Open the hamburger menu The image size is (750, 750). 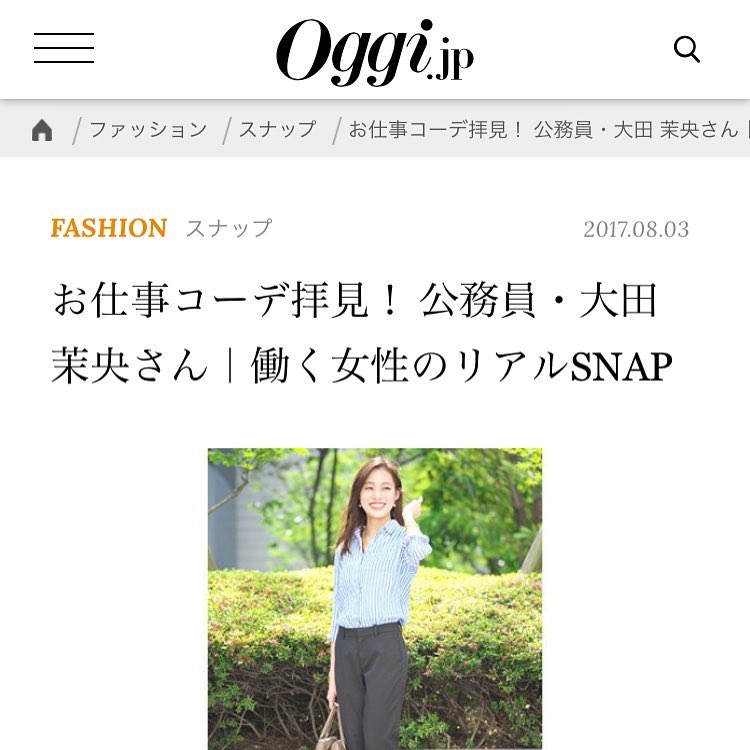coord(64,48)
